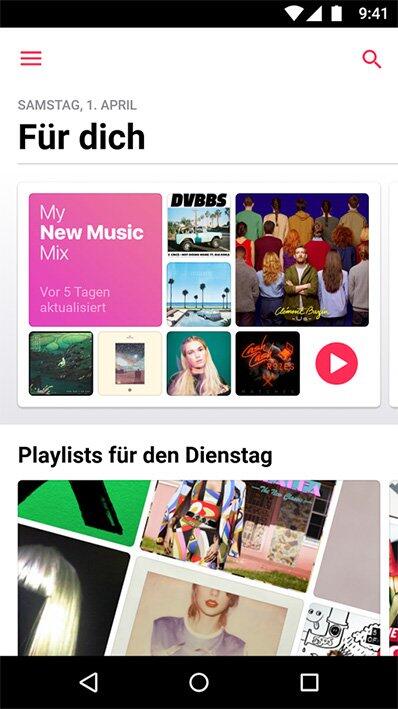Open the hamburger drawer menu
The image size is (398, 709).
click(31, 58)
